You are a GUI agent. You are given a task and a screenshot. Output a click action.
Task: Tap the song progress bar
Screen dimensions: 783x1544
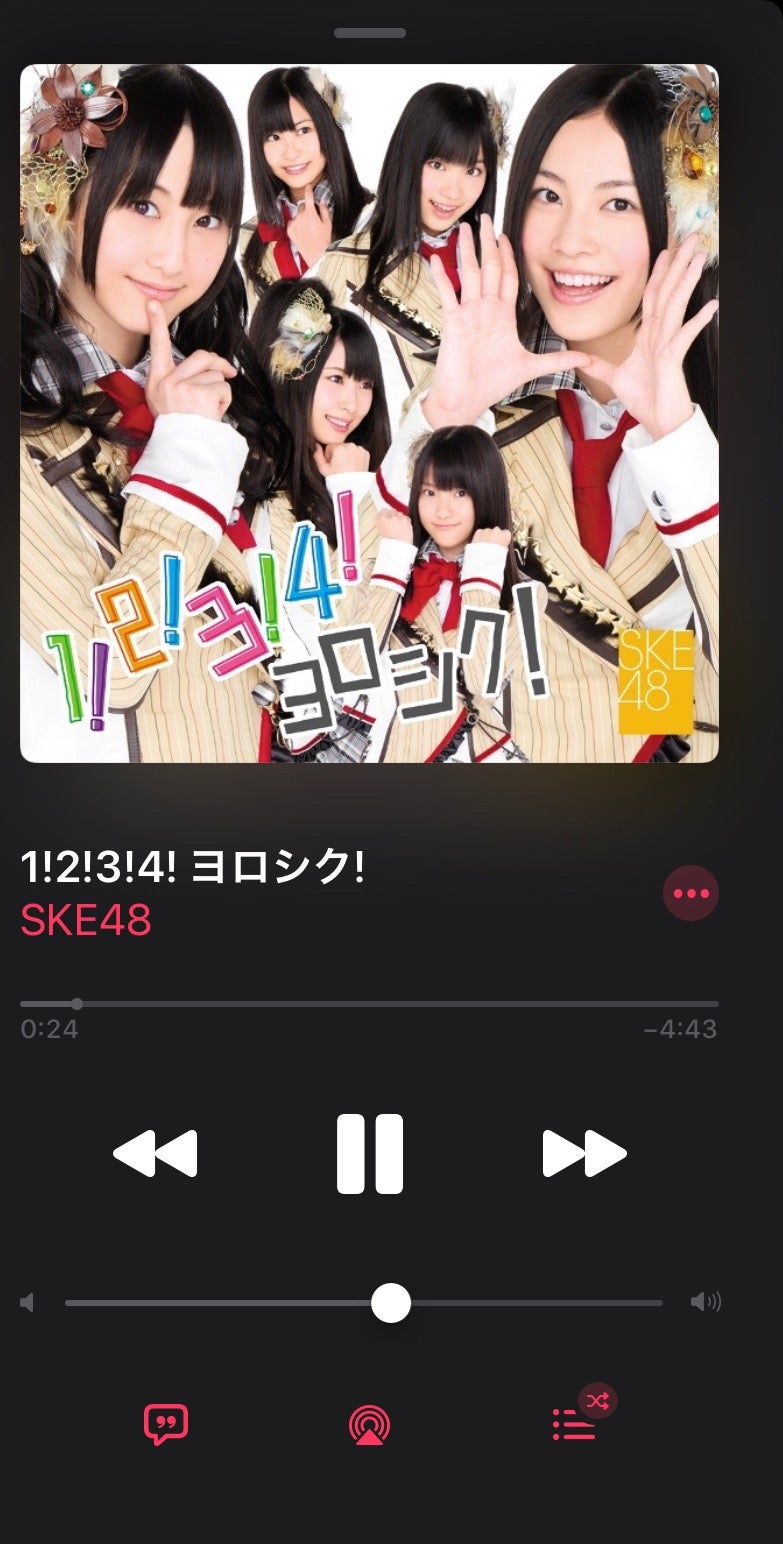click(x=369, y=1003)
